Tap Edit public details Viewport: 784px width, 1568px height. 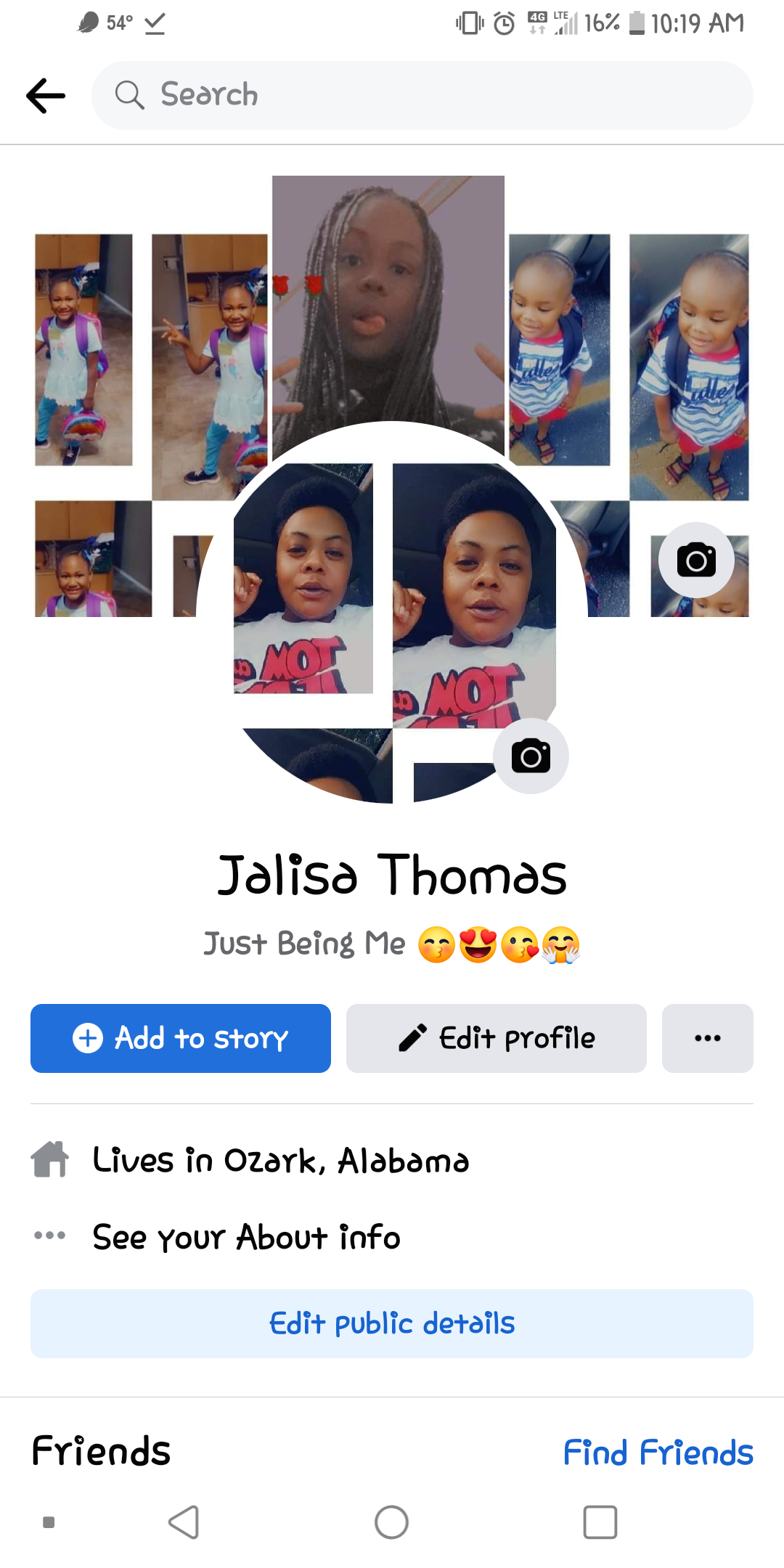pyautogui.click(x=392, y=1323)
